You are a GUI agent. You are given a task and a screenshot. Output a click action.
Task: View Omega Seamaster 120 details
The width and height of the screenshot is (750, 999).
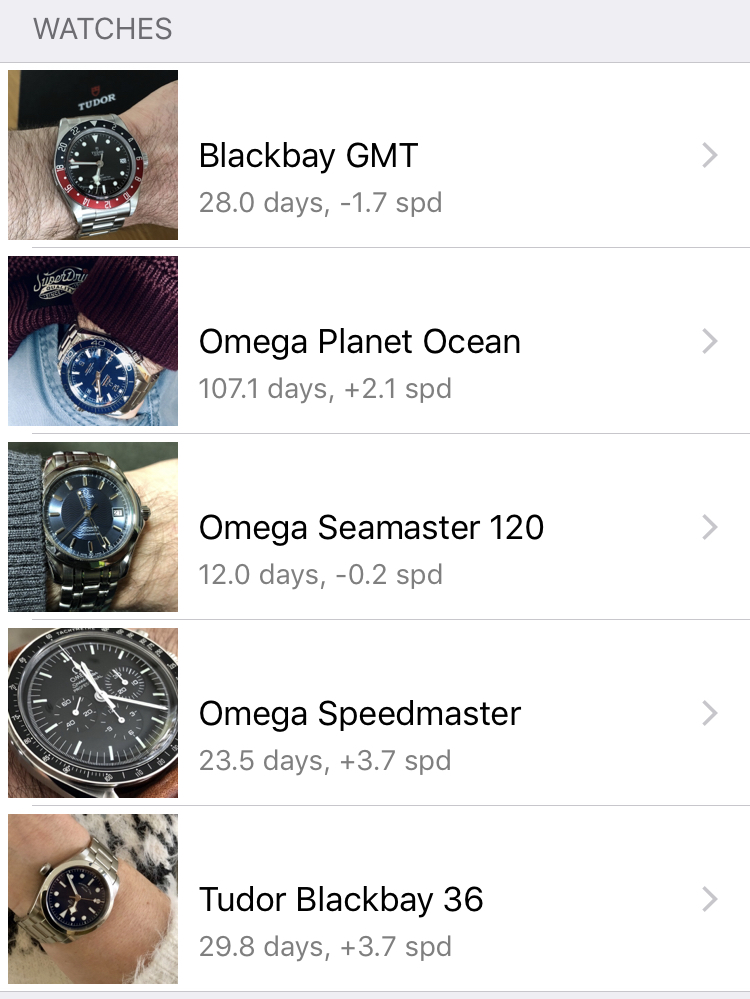pyautogui.click(x=374, y=528)
